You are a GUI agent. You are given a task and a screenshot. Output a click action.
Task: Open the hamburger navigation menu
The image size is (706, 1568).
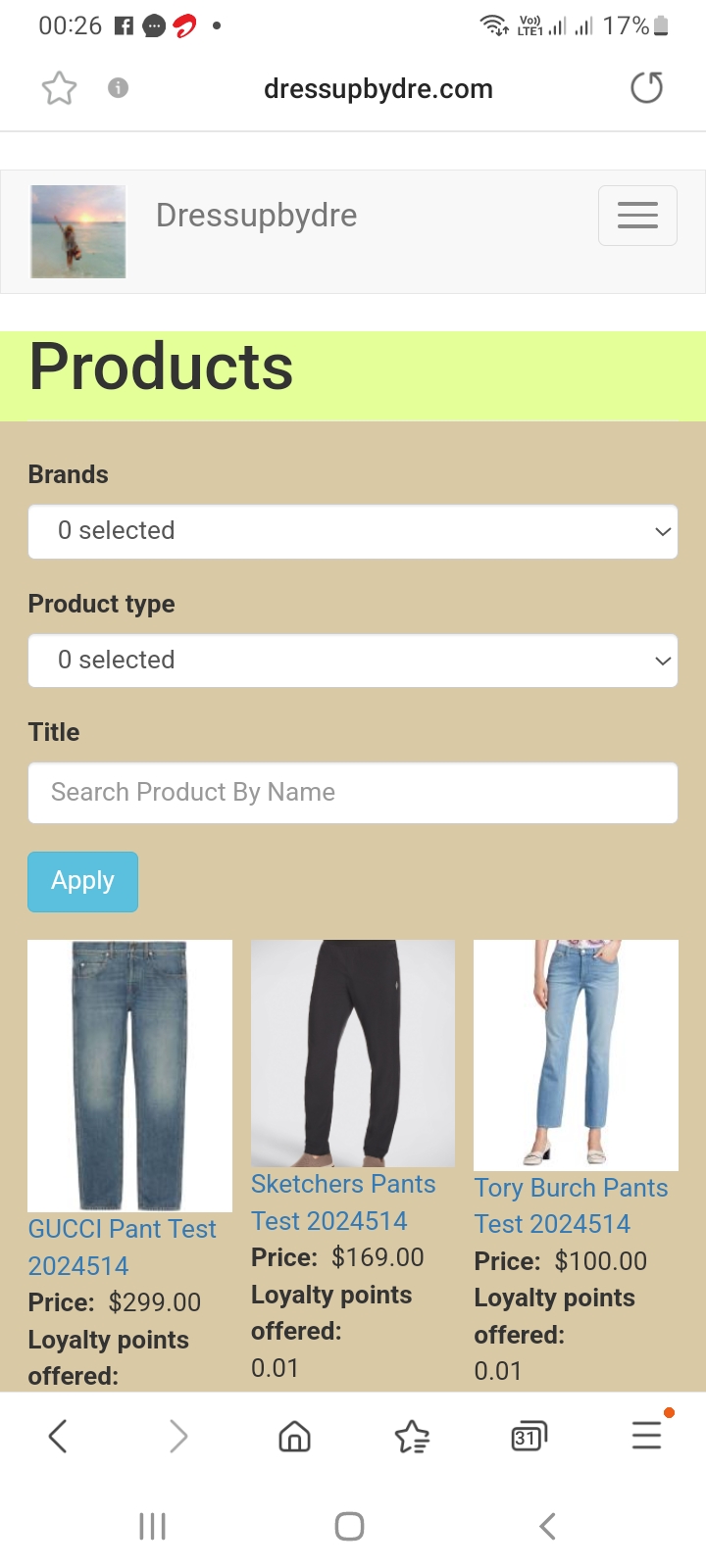pyautogui.click(x=637, y=216)
